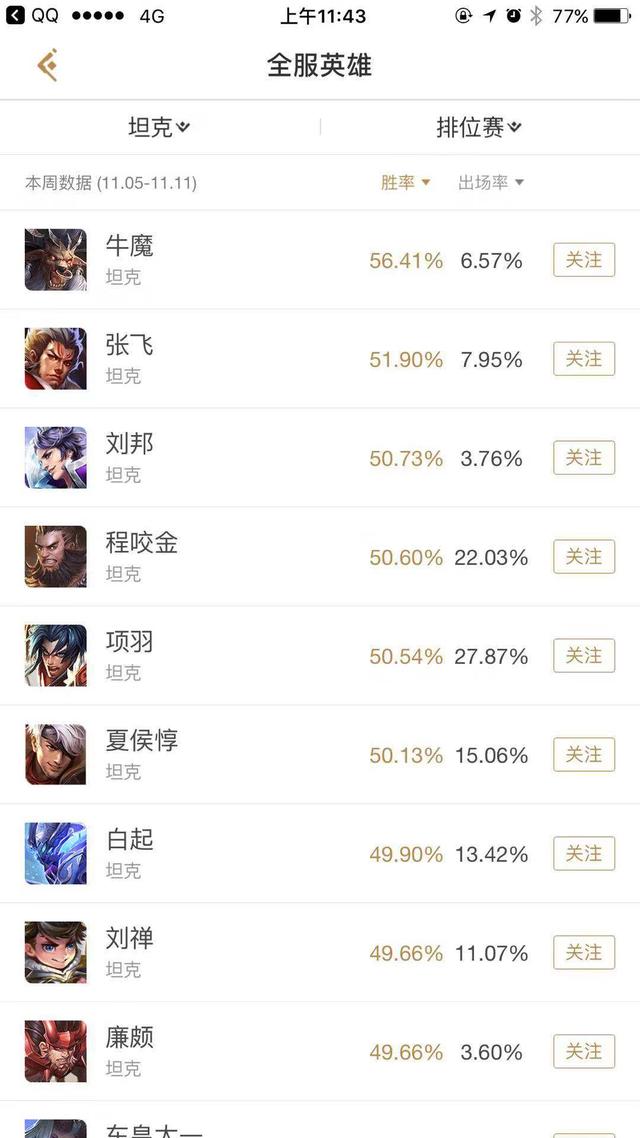Sort the list by 出场率
The width and height of the screenshot is (640, 1138).
tap(491, 183)
